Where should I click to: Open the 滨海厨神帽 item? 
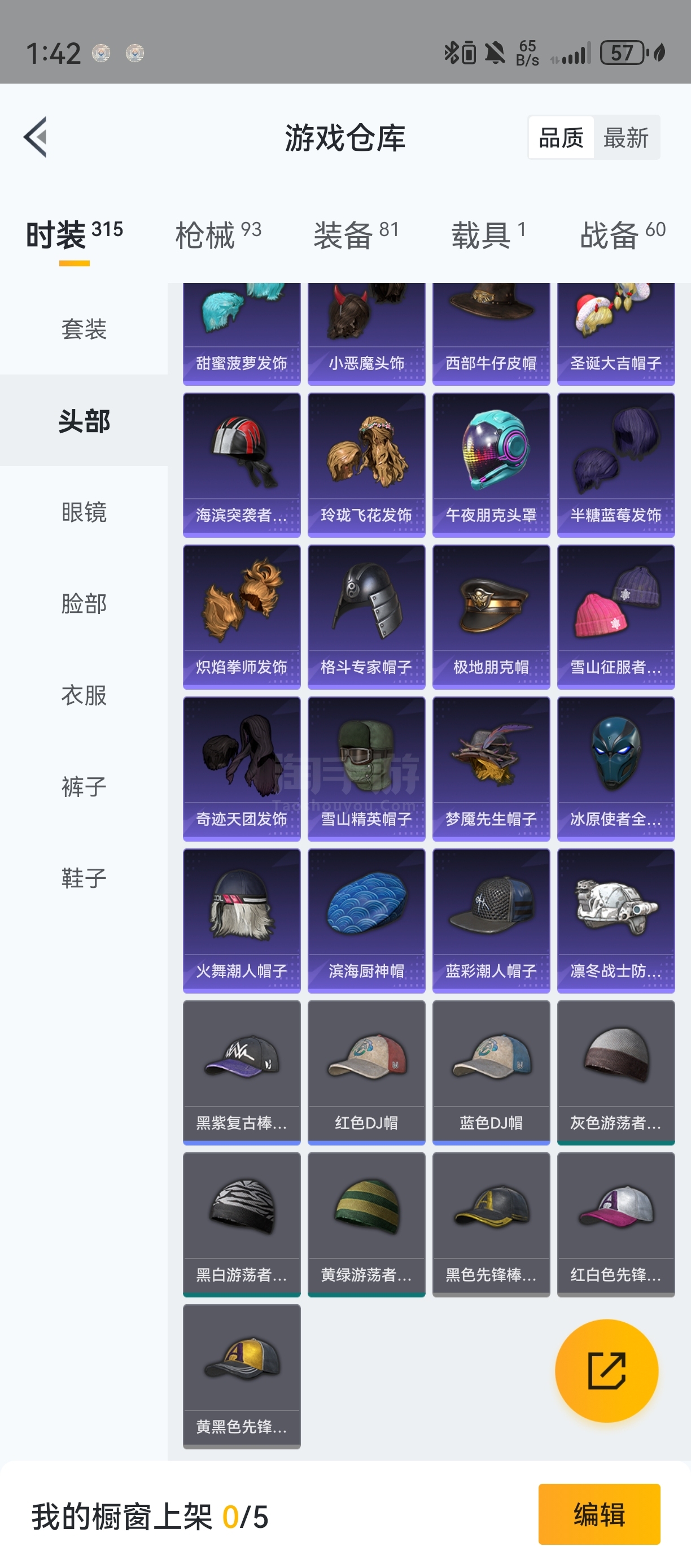tap(366, 921)
